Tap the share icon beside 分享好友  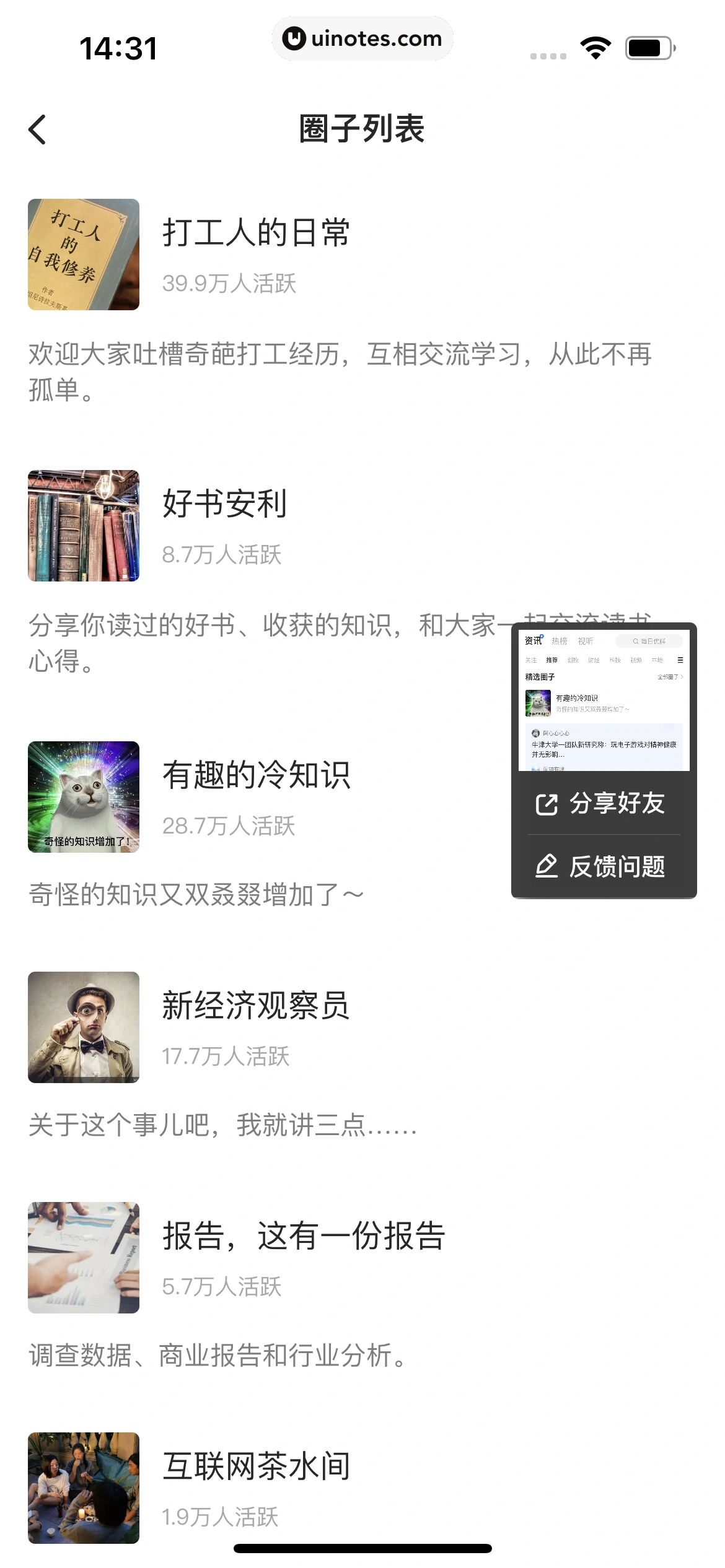click(x=546, y=804)
